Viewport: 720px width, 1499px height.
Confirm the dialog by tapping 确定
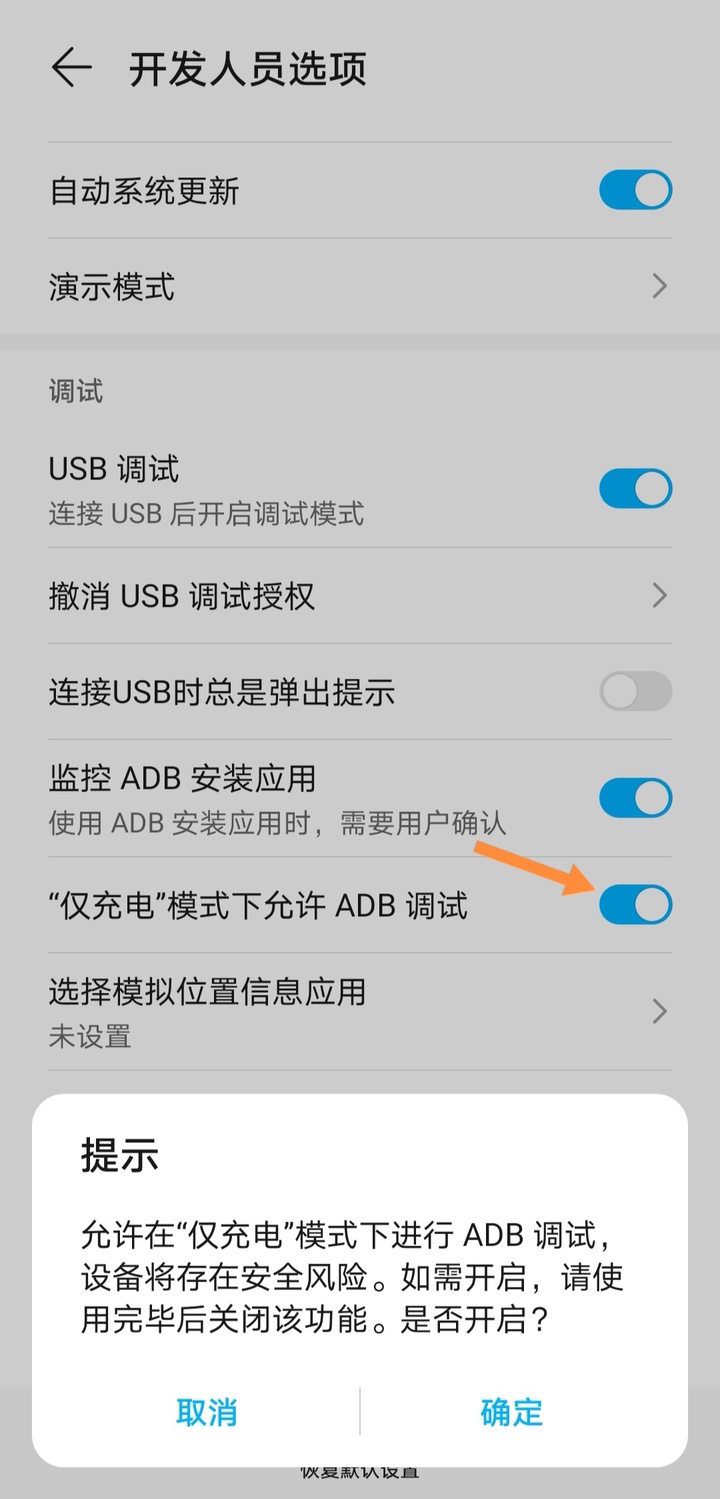[x=510, y=1413]
